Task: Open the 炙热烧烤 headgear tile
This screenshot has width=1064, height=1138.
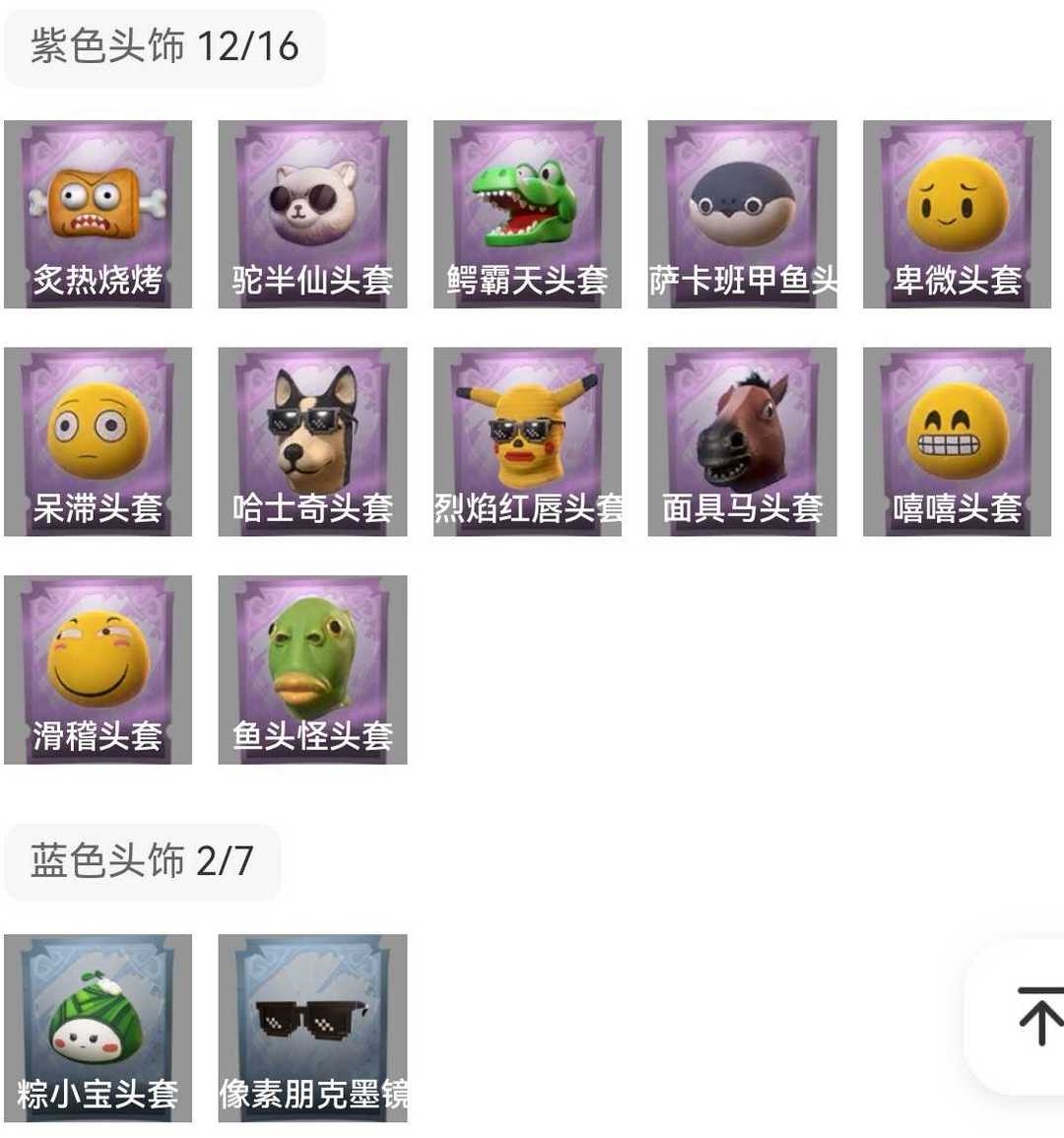Action: (98, 215)
